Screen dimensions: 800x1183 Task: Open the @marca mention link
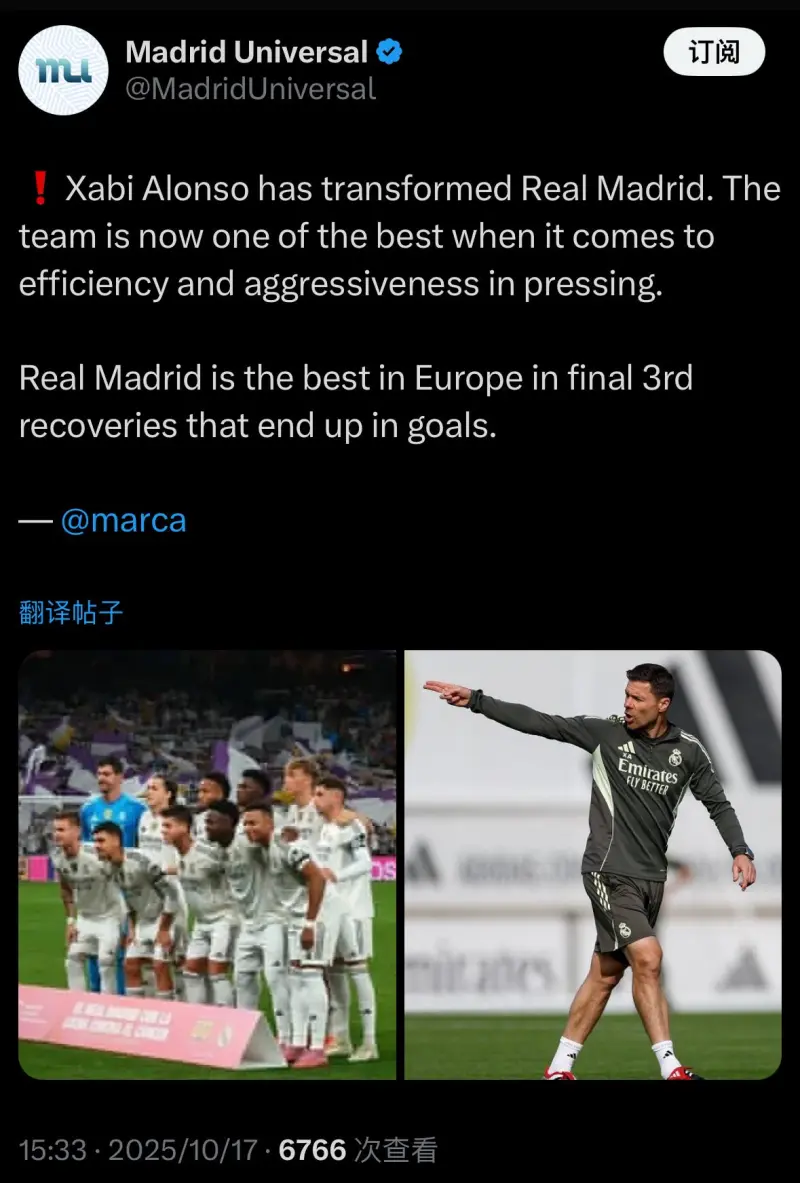(123, 520)
